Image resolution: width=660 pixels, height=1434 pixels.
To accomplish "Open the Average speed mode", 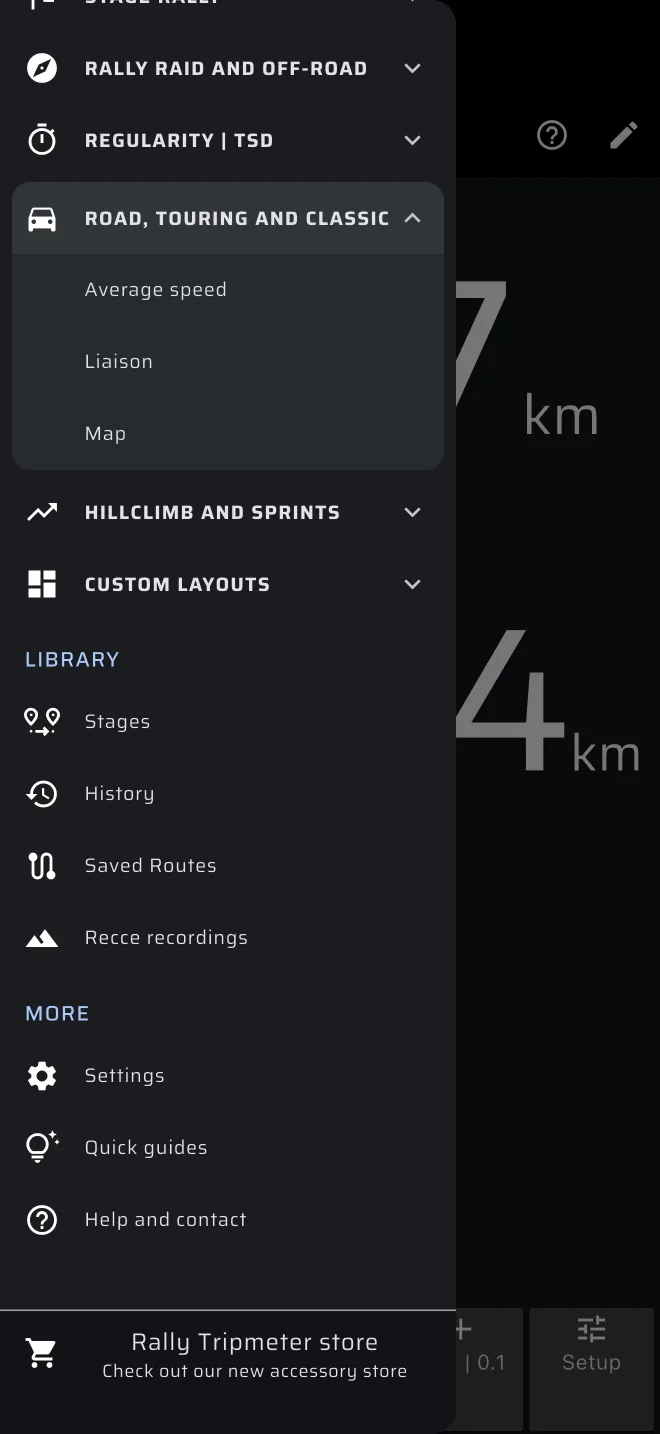I will point(228,290).
